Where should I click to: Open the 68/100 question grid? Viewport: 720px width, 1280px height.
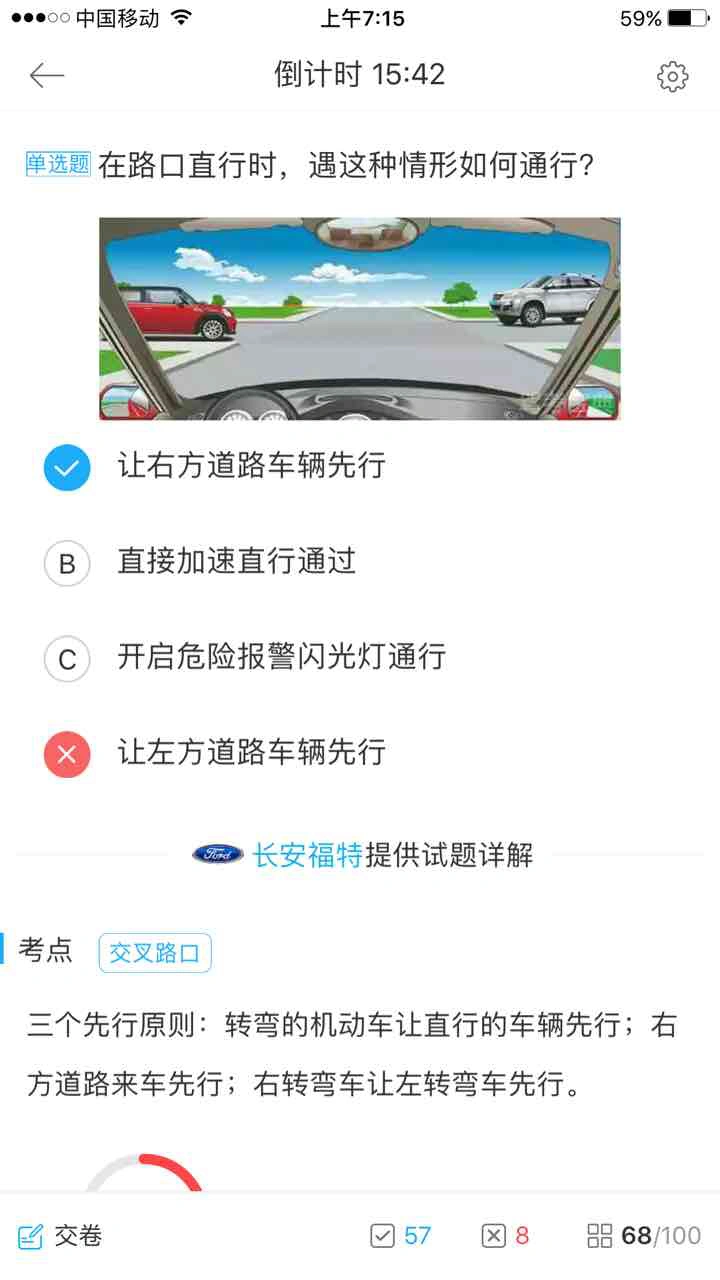pyautogui.click(x=644, y=1236)
